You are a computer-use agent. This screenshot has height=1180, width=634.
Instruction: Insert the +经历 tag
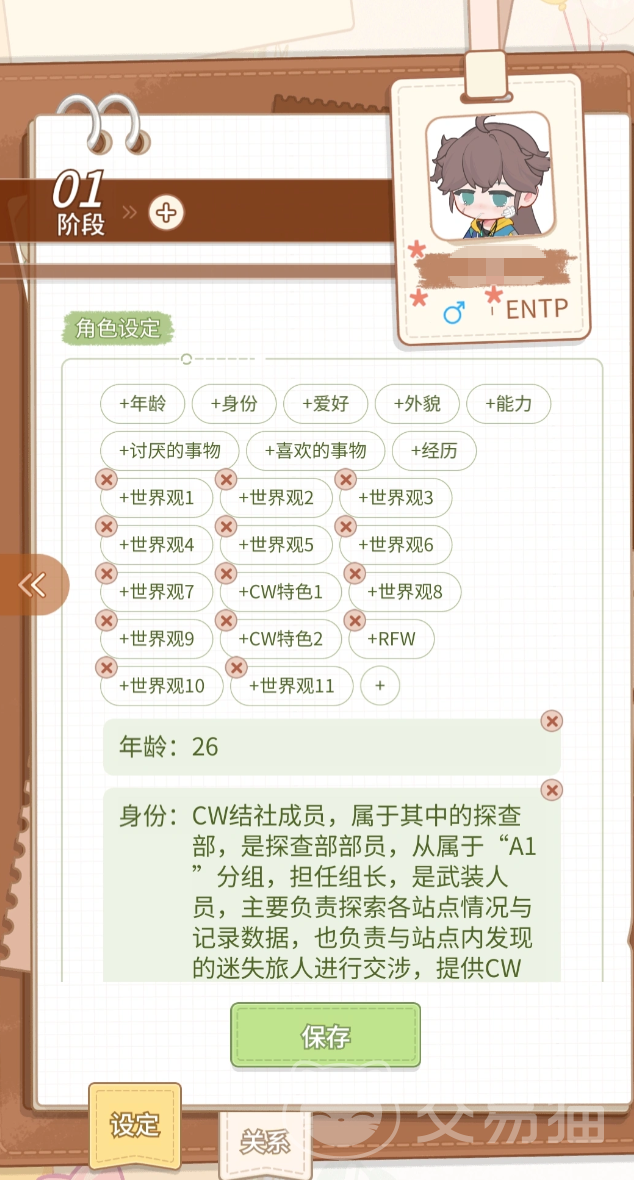click(434, 451)
